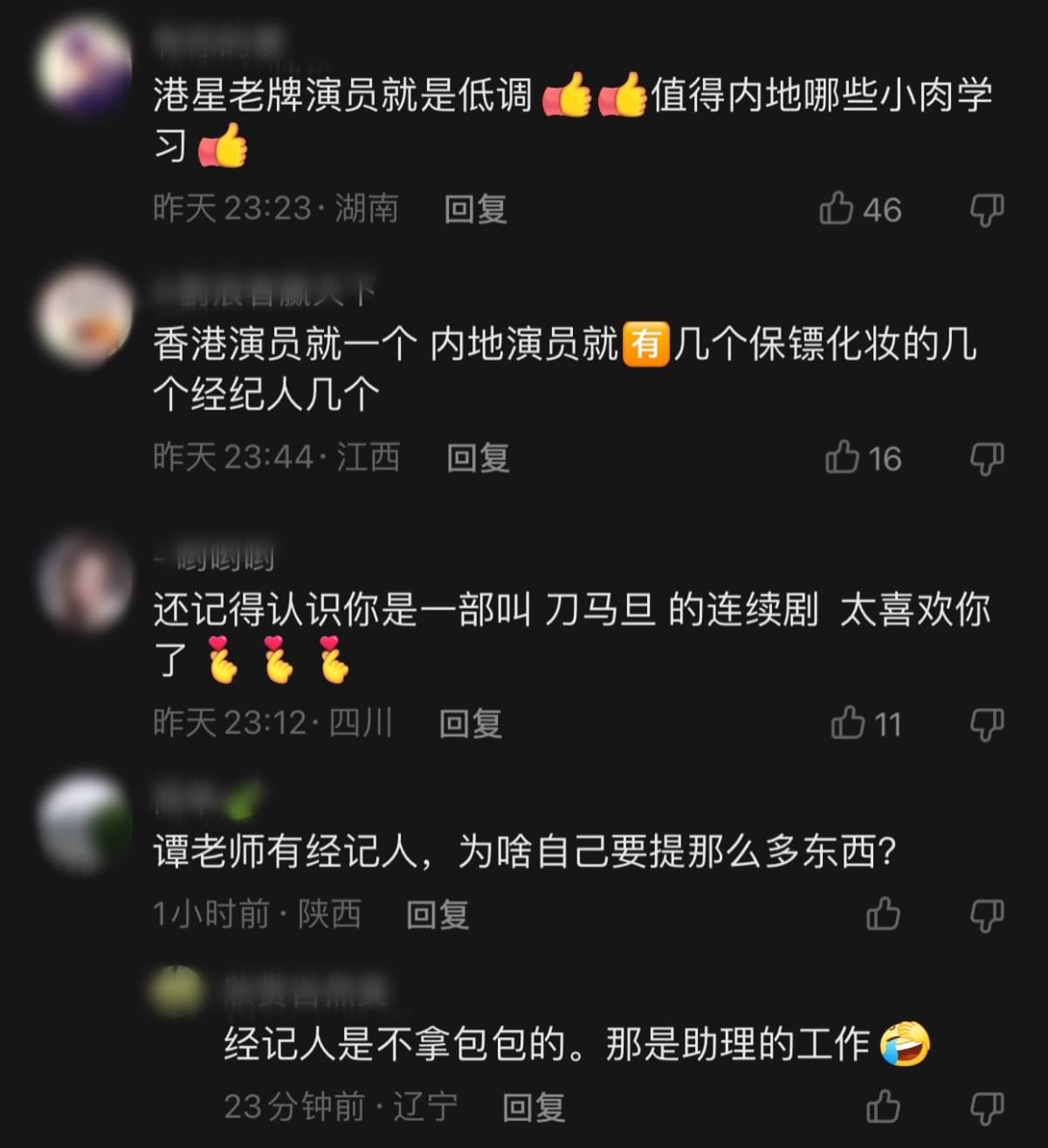Reply to the 23分钟前 辽宁 comment
1048x1148 pixels.
(x=534, y=1107)
